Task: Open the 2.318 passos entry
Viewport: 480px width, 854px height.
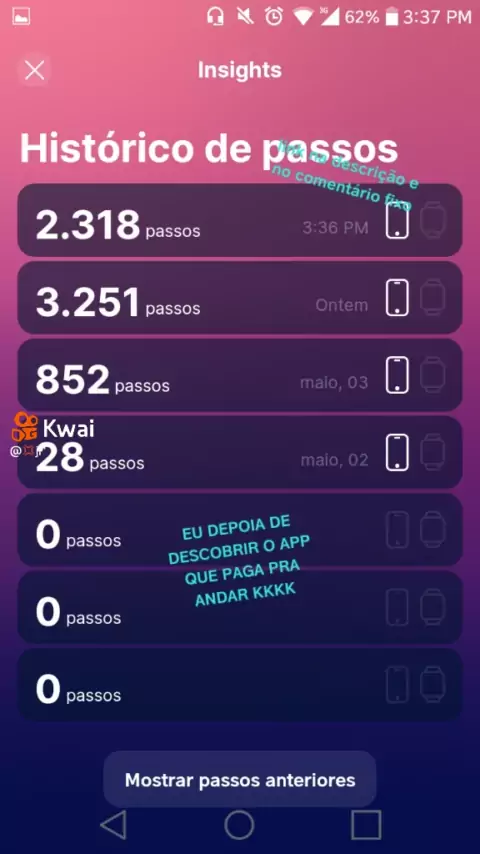Action: (x=240, y=220)
